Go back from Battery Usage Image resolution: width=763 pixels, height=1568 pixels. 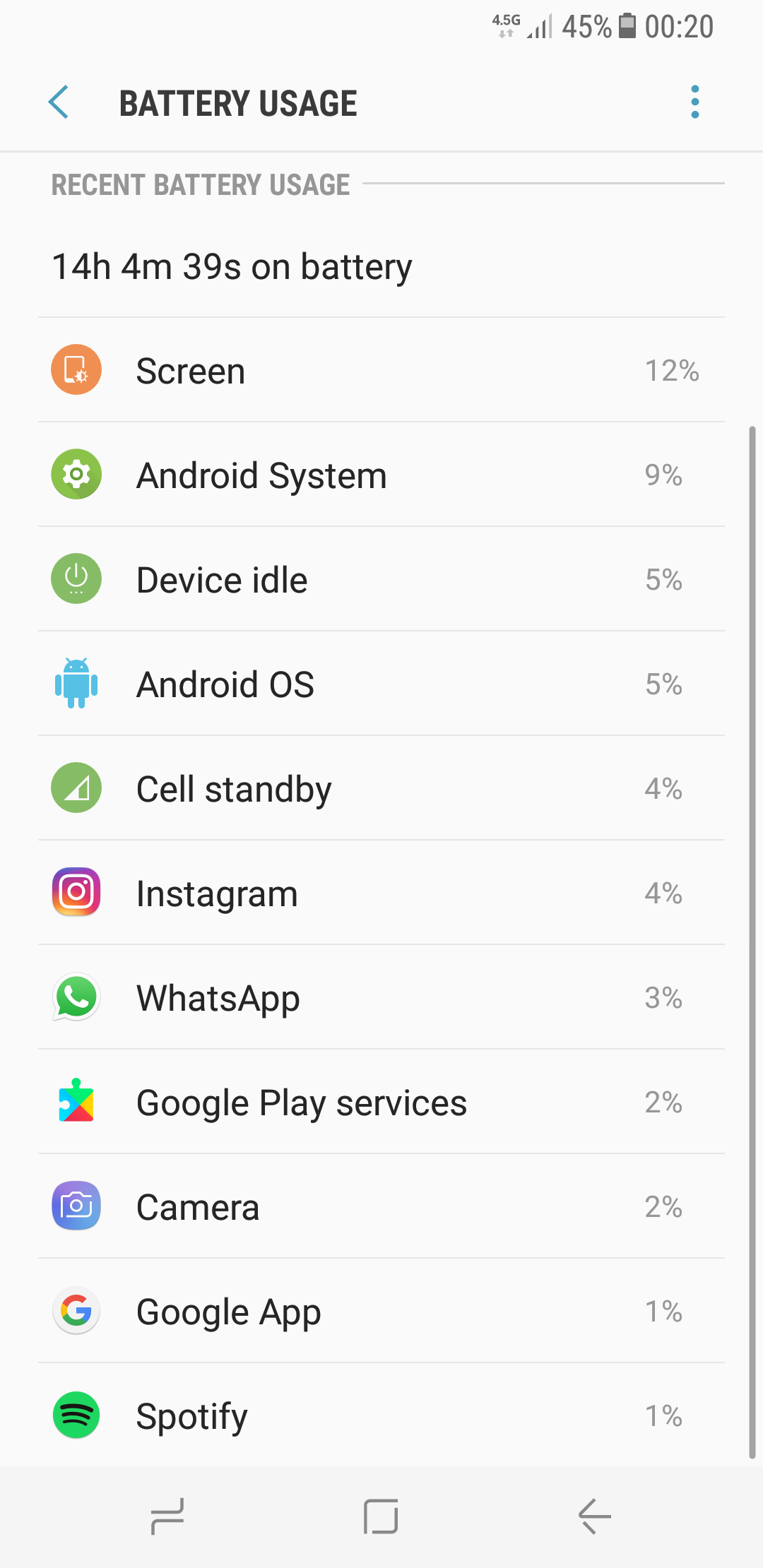click(x=59, y=102)
